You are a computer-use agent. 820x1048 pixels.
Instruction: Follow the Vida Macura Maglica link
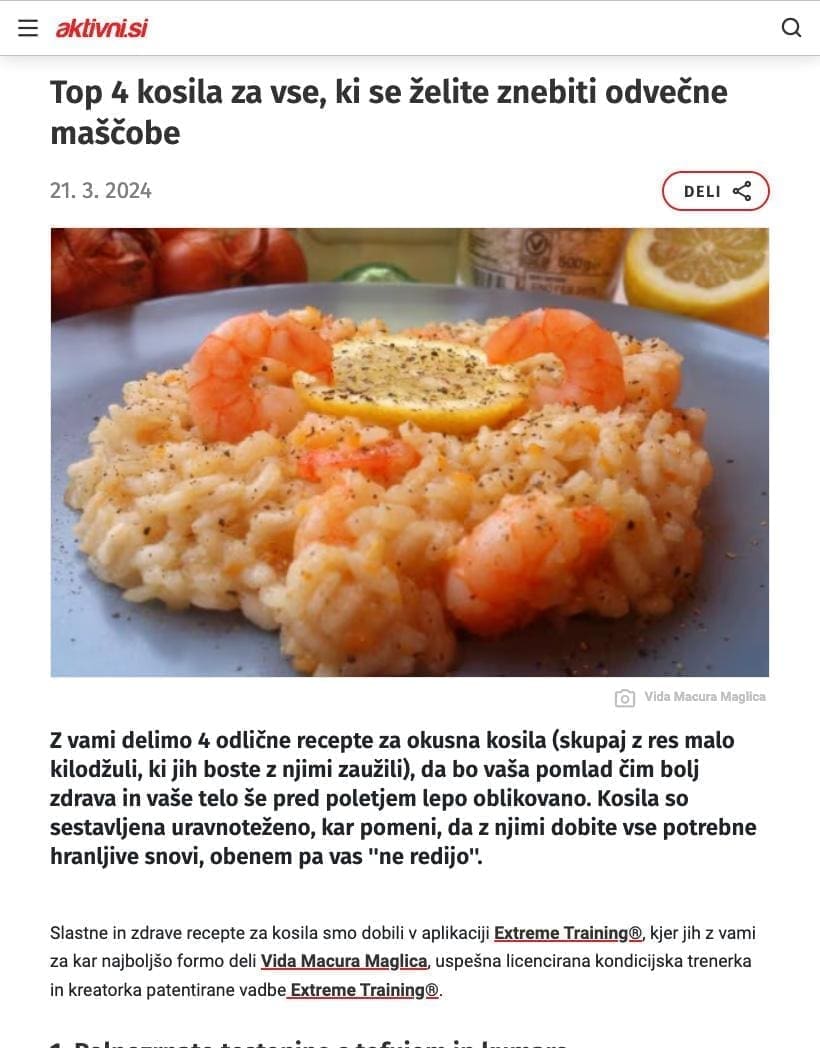pos(344,961)
